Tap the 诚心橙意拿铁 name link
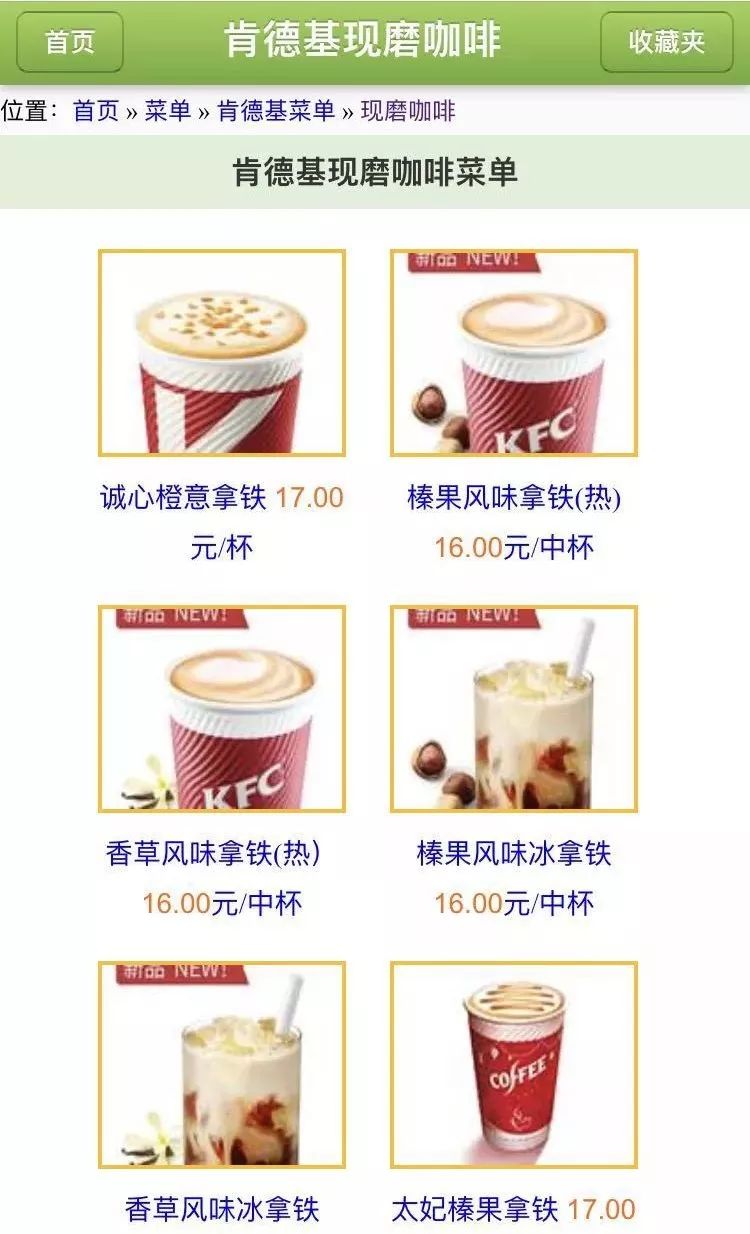Image resolution: width=750 pixels, height=1234 pixels. coord(184,498)
